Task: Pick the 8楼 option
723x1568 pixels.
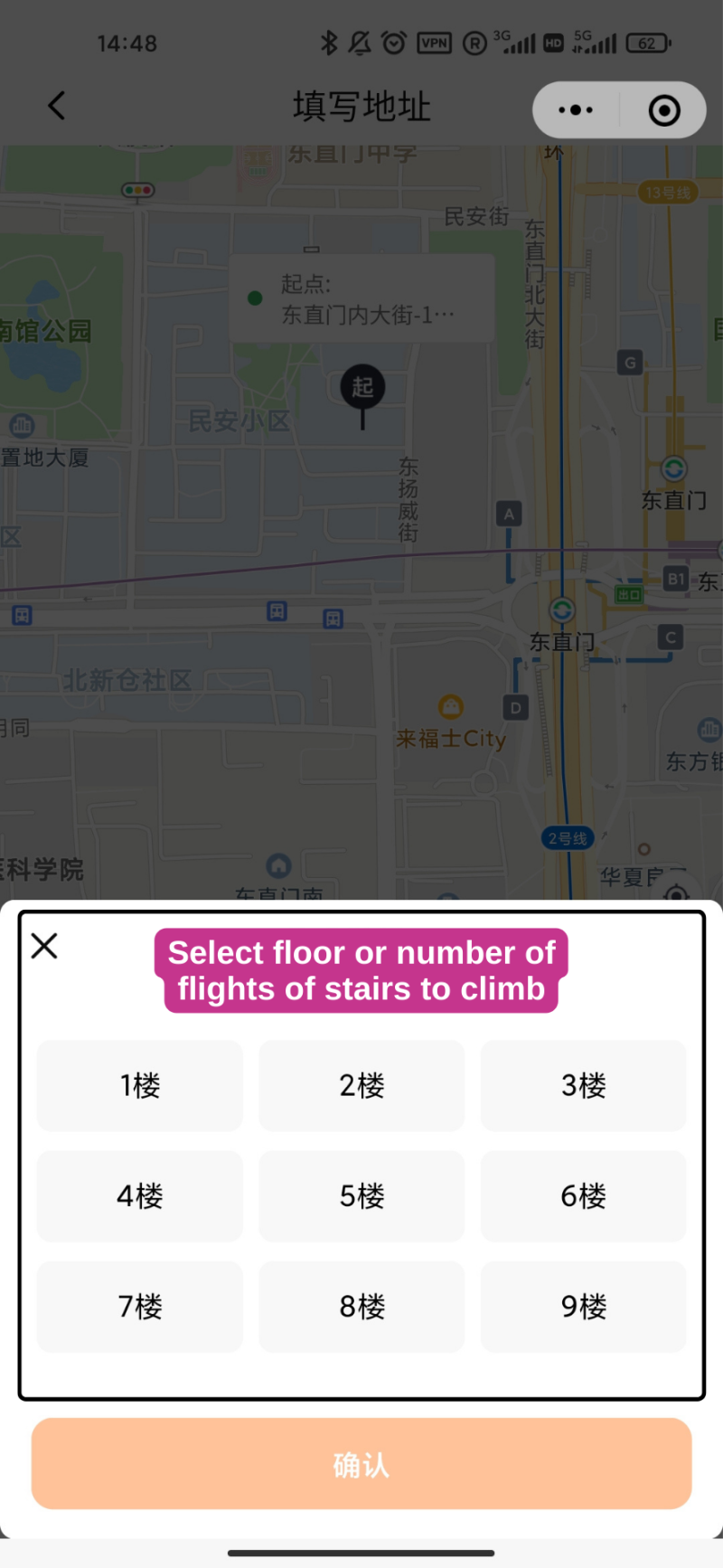Action: [x=361, y=1306]
